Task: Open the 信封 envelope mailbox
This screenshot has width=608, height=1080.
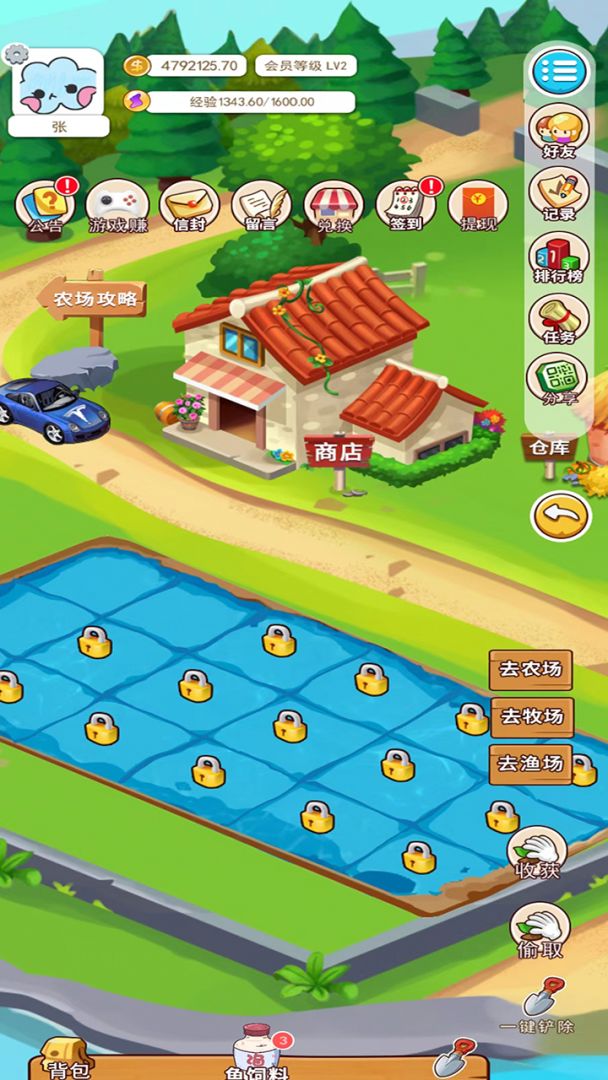Action: coord(189,206)
